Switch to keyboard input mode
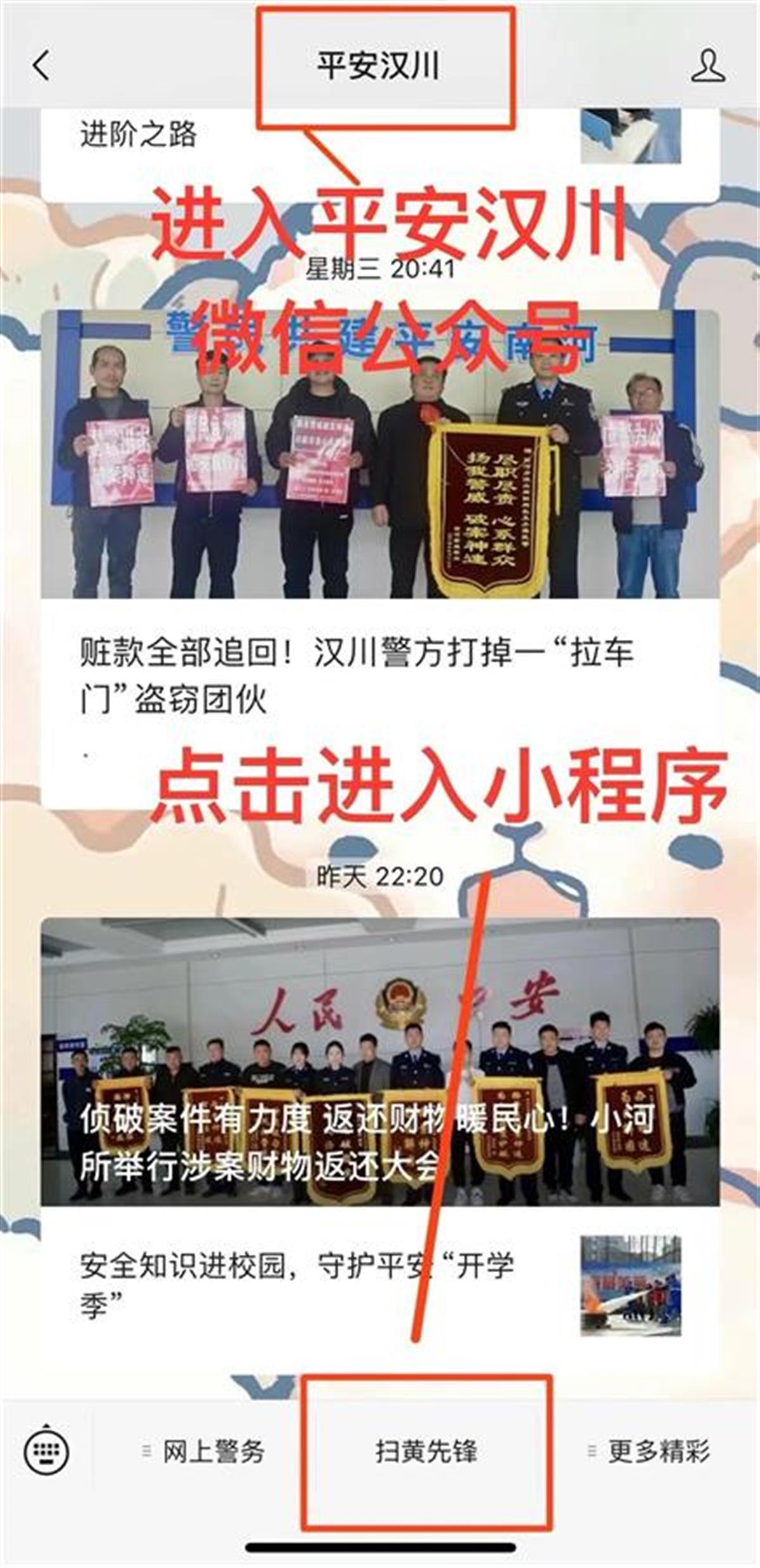This screenshot has height=1568, width=760. 46,1450
